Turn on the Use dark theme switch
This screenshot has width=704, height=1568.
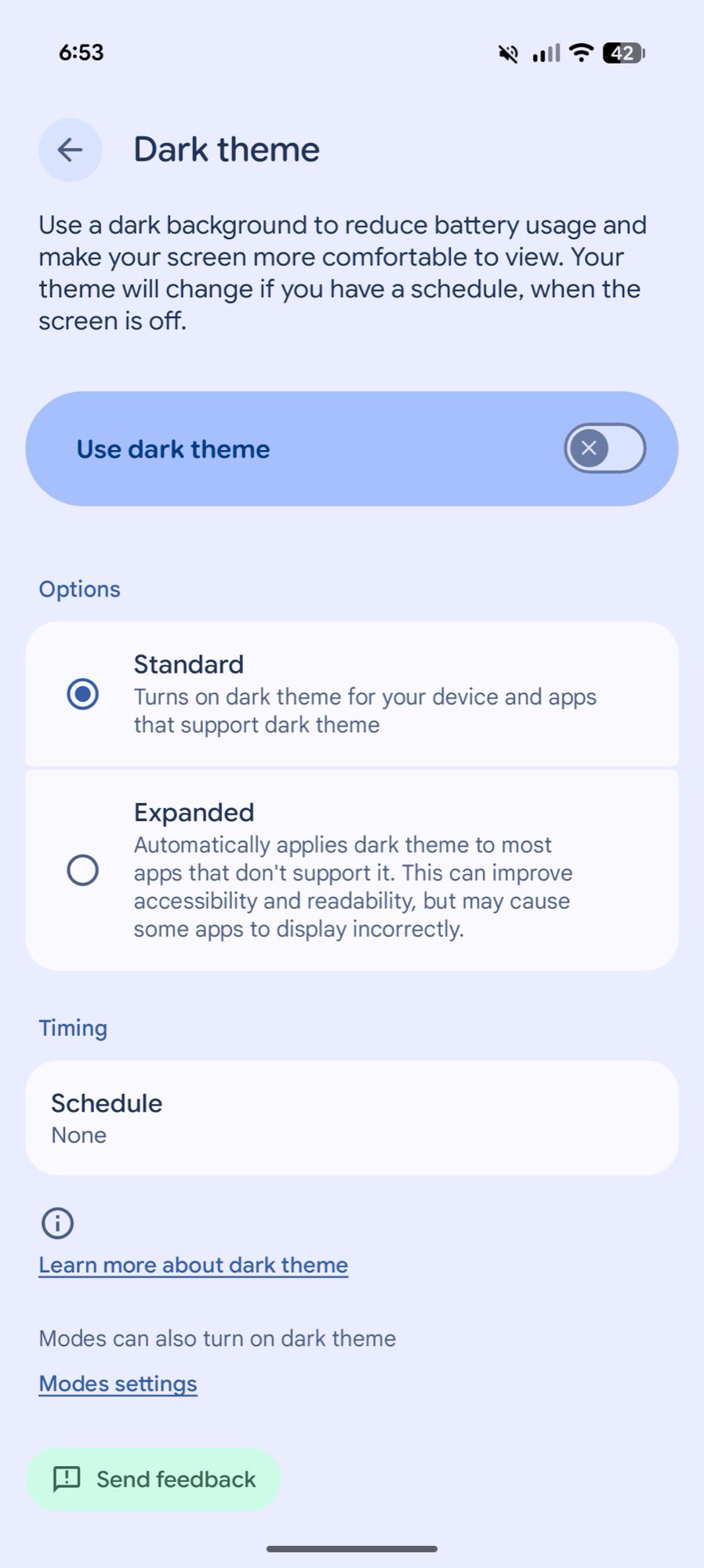click(604, 448)
